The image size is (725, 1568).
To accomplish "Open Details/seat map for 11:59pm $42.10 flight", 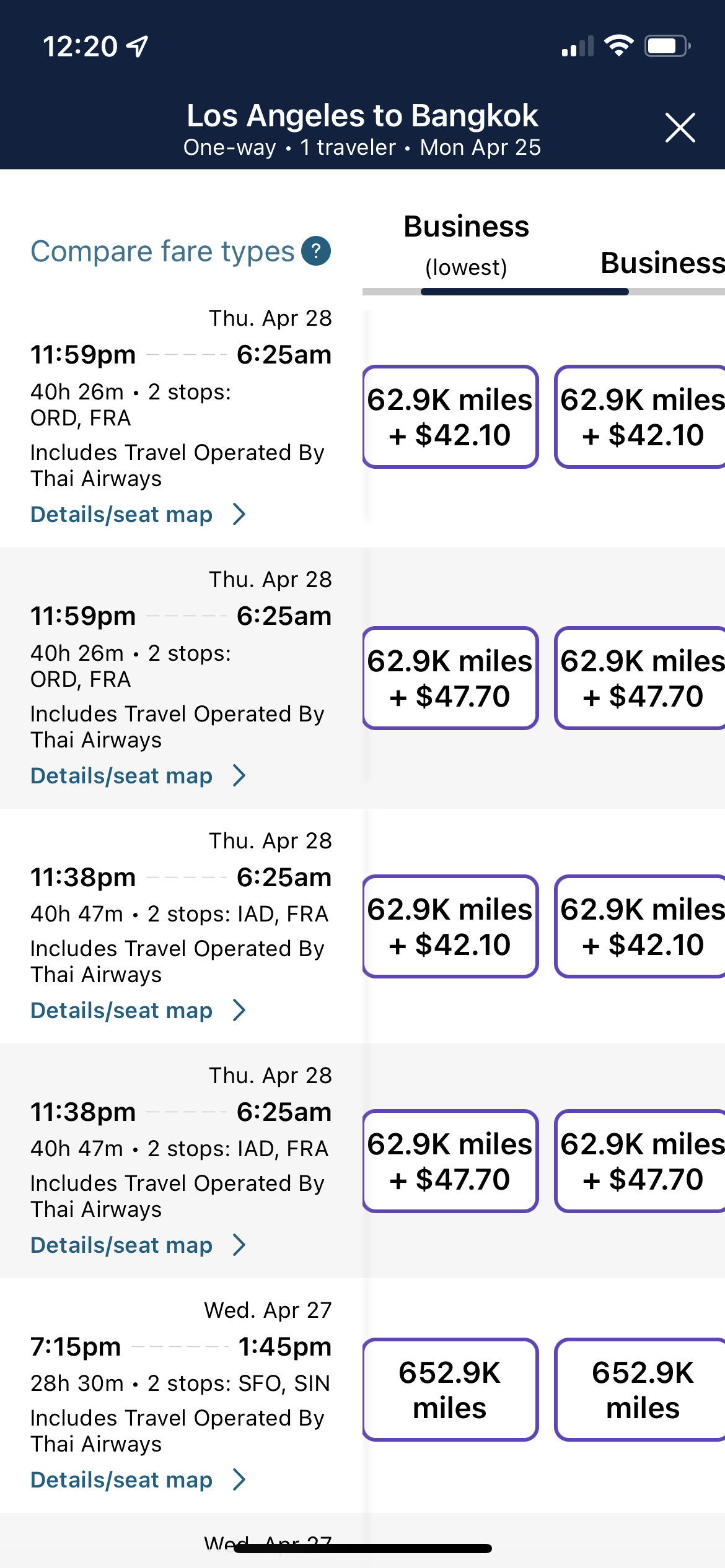I will (138, 514).
